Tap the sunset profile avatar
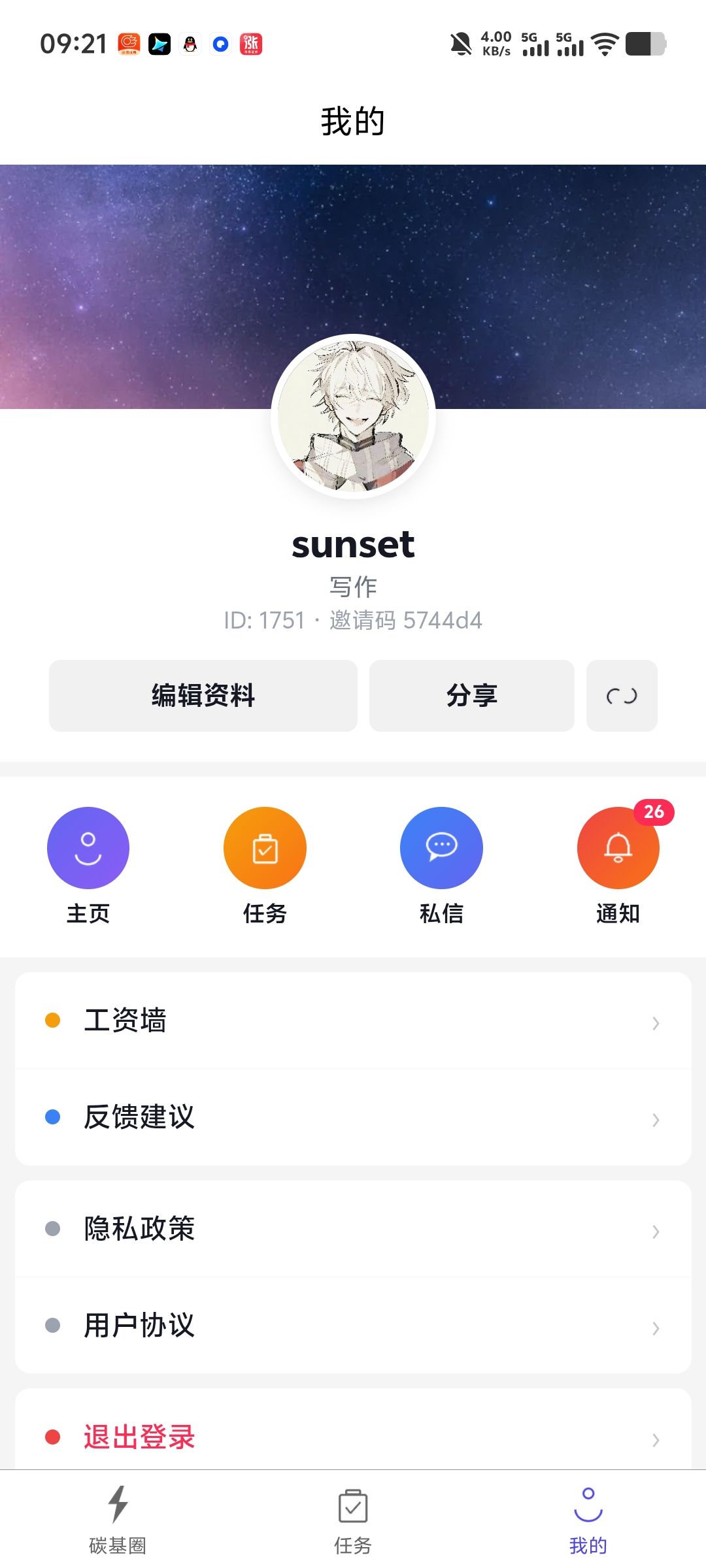706x1568 pixels. (353, 416)
